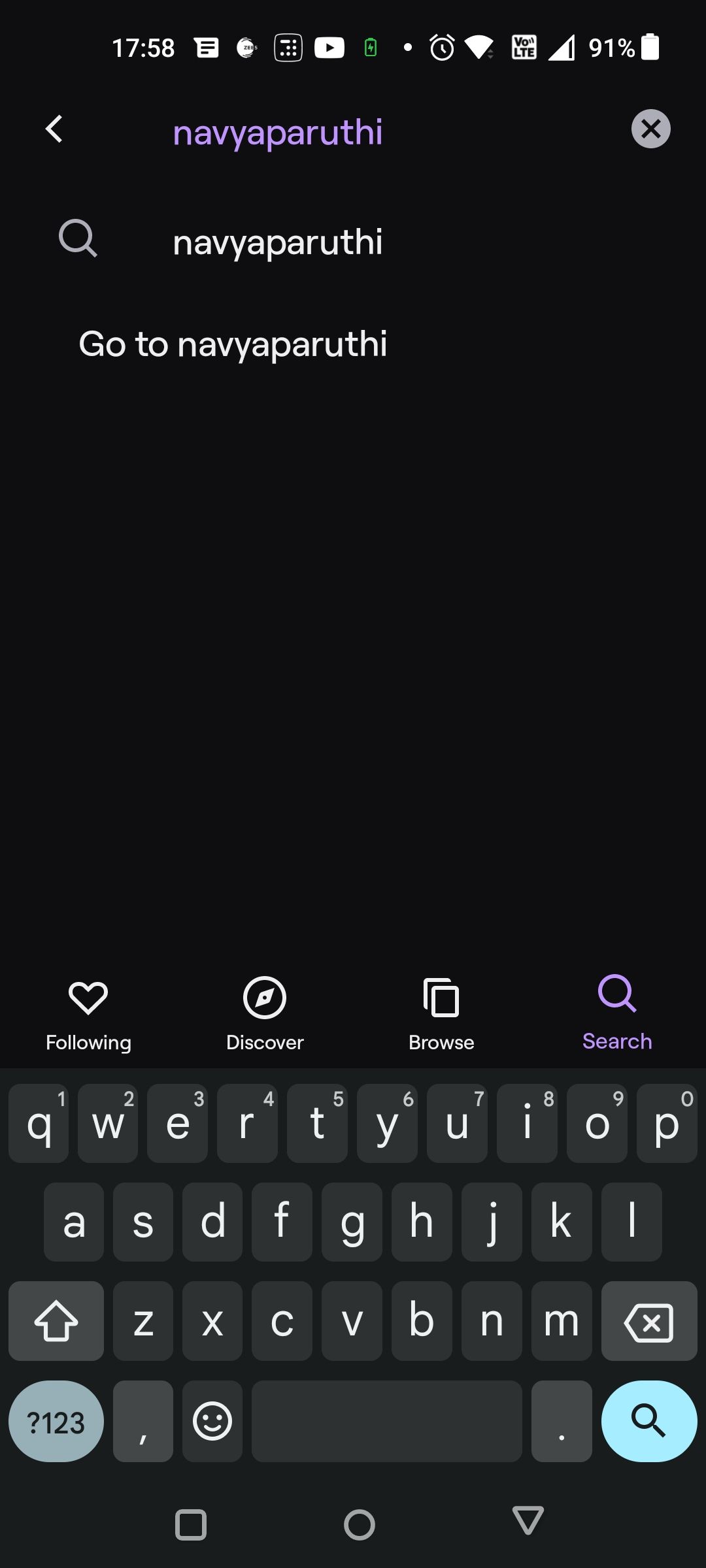Open the emoji keyboard
The height and width of the screenshot is (1568, 706).
[x=212, y=1421]
